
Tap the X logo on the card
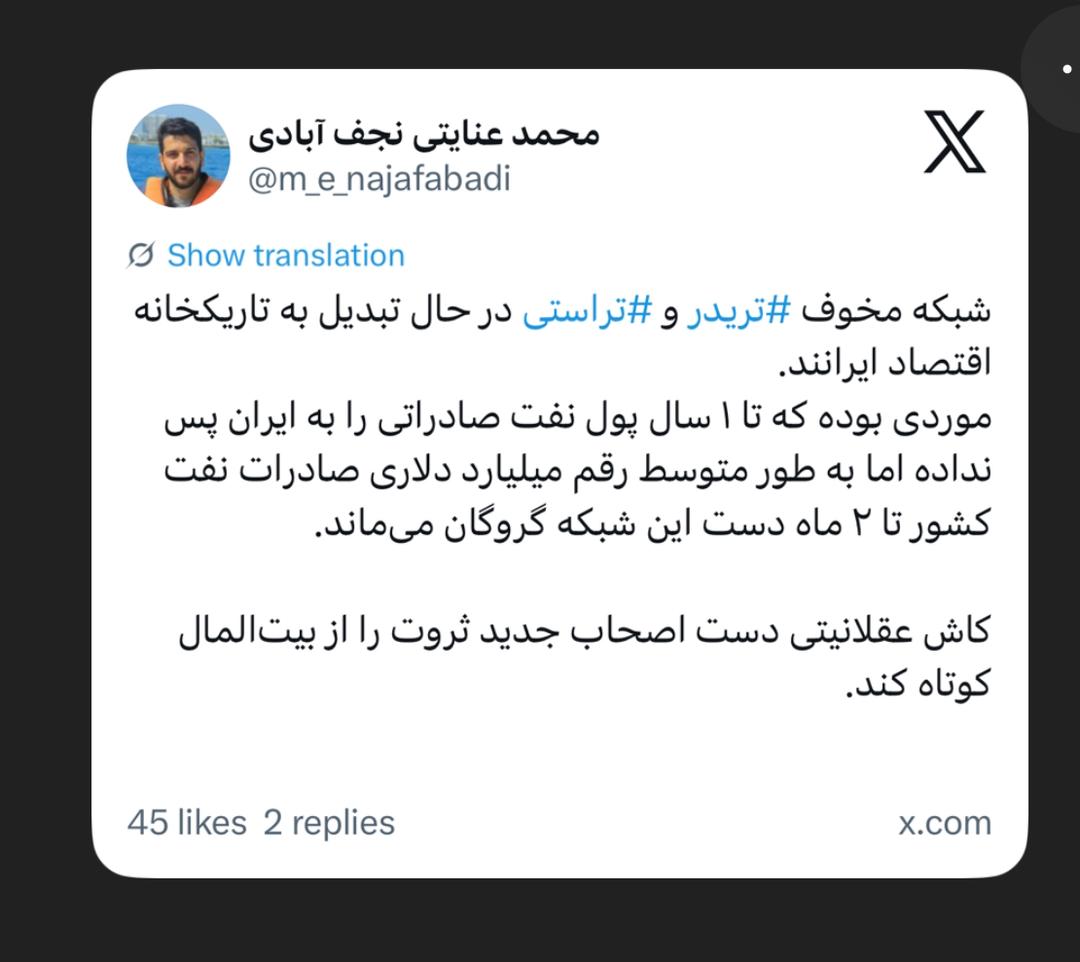point(953,142)
